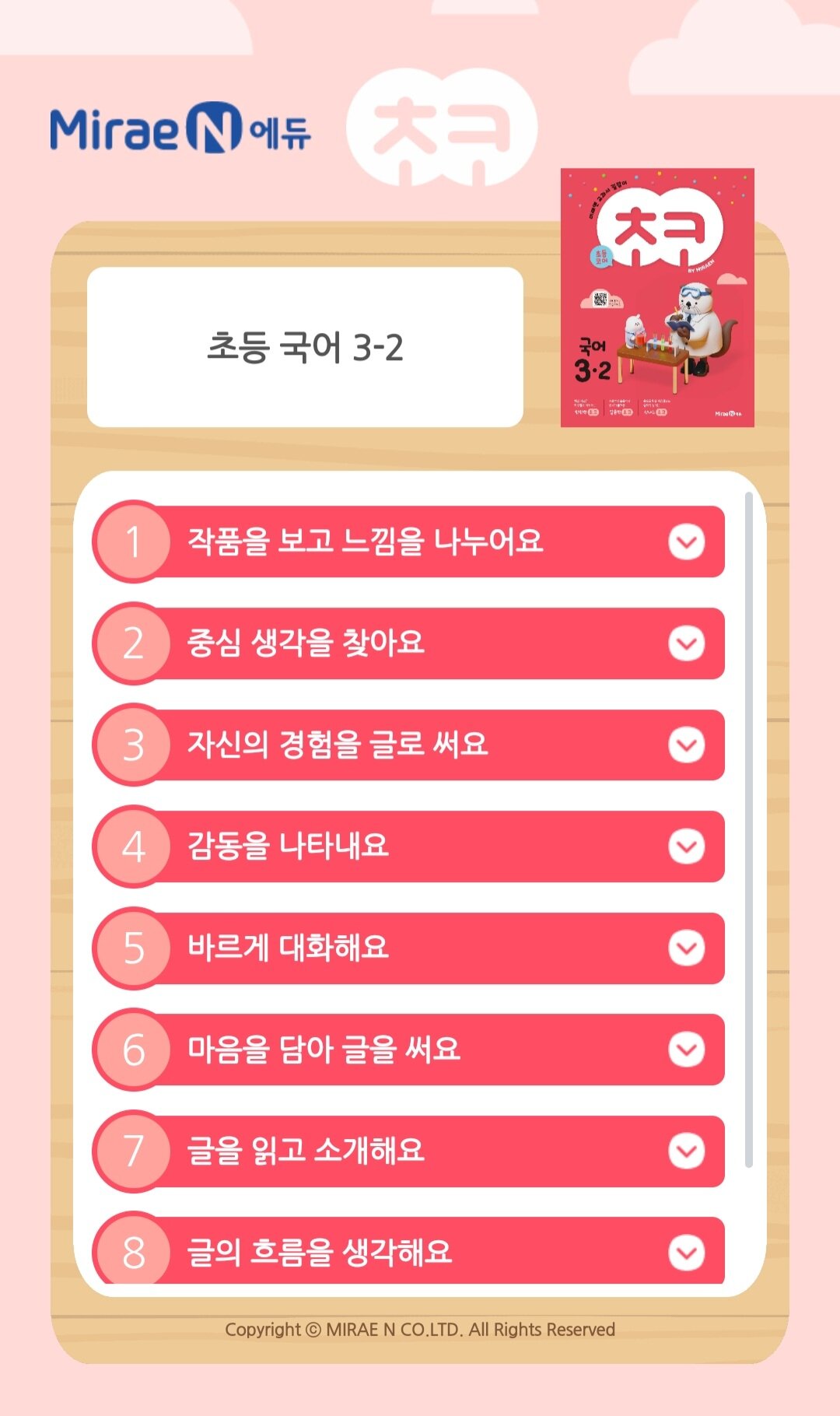Expand unit 5 바르게 대화해요

point(686,948)
